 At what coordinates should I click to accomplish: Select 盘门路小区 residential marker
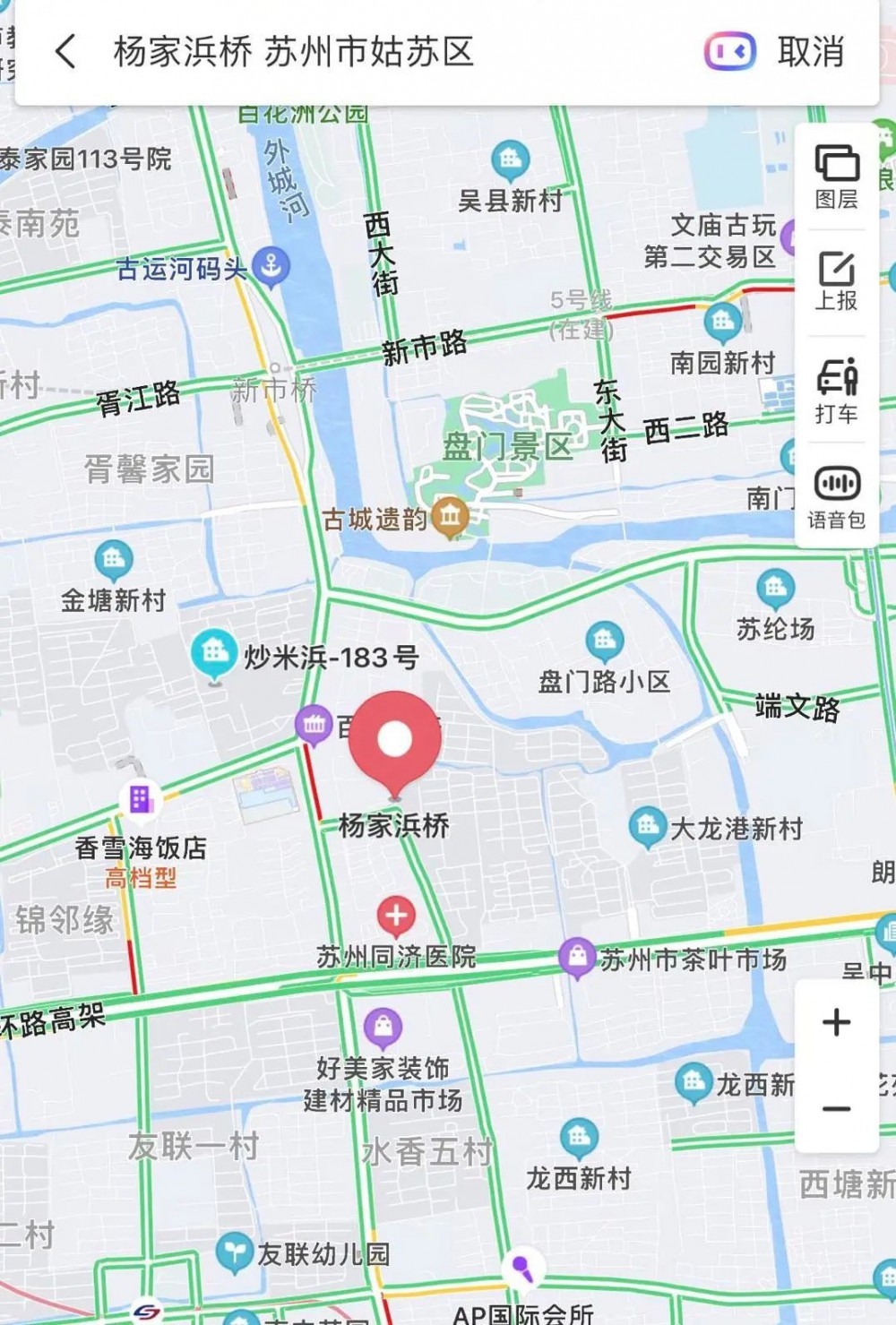[x=604, y=641]
